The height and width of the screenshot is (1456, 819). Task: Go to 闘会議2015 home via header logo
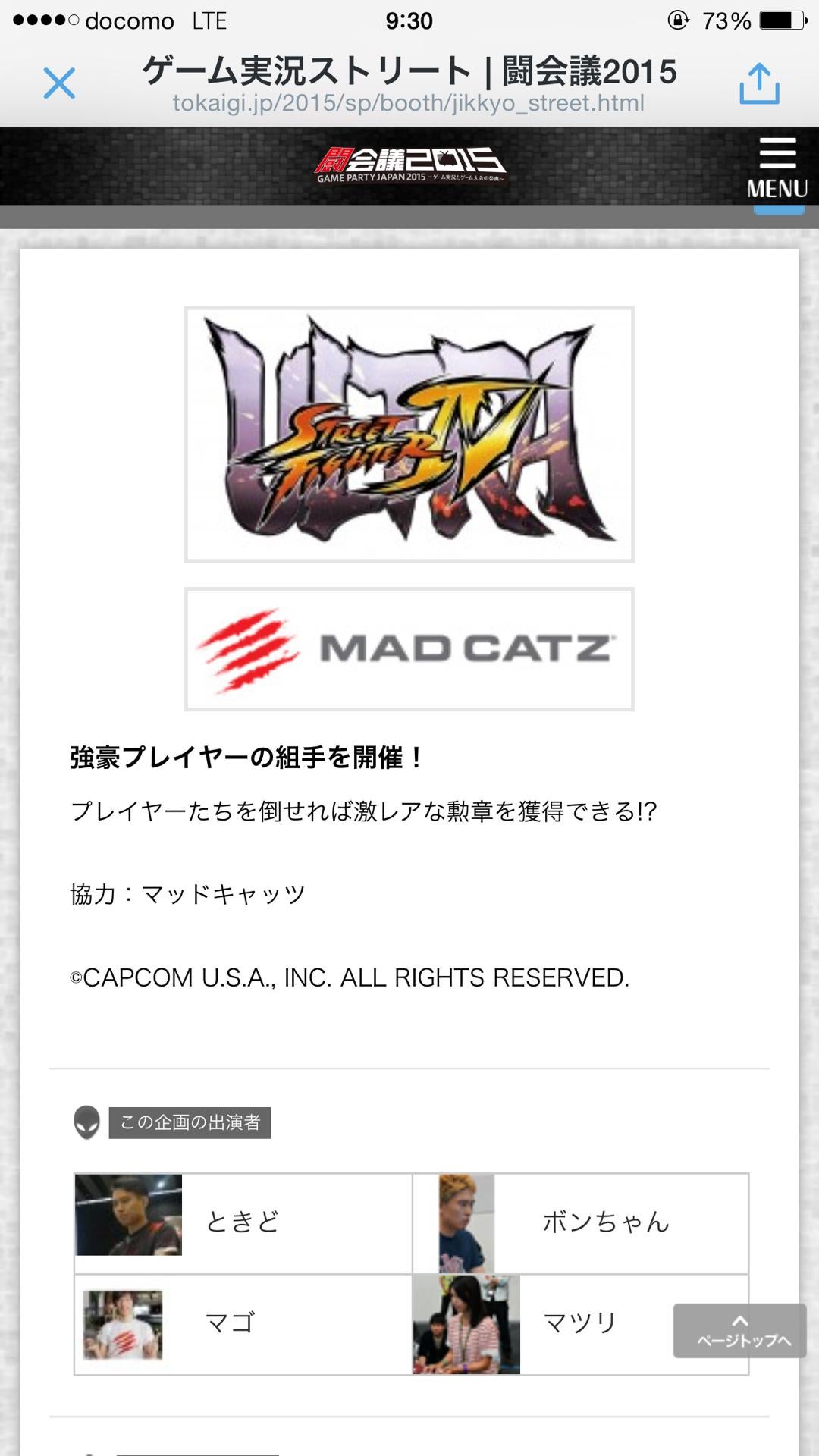(x=410, y=165)
